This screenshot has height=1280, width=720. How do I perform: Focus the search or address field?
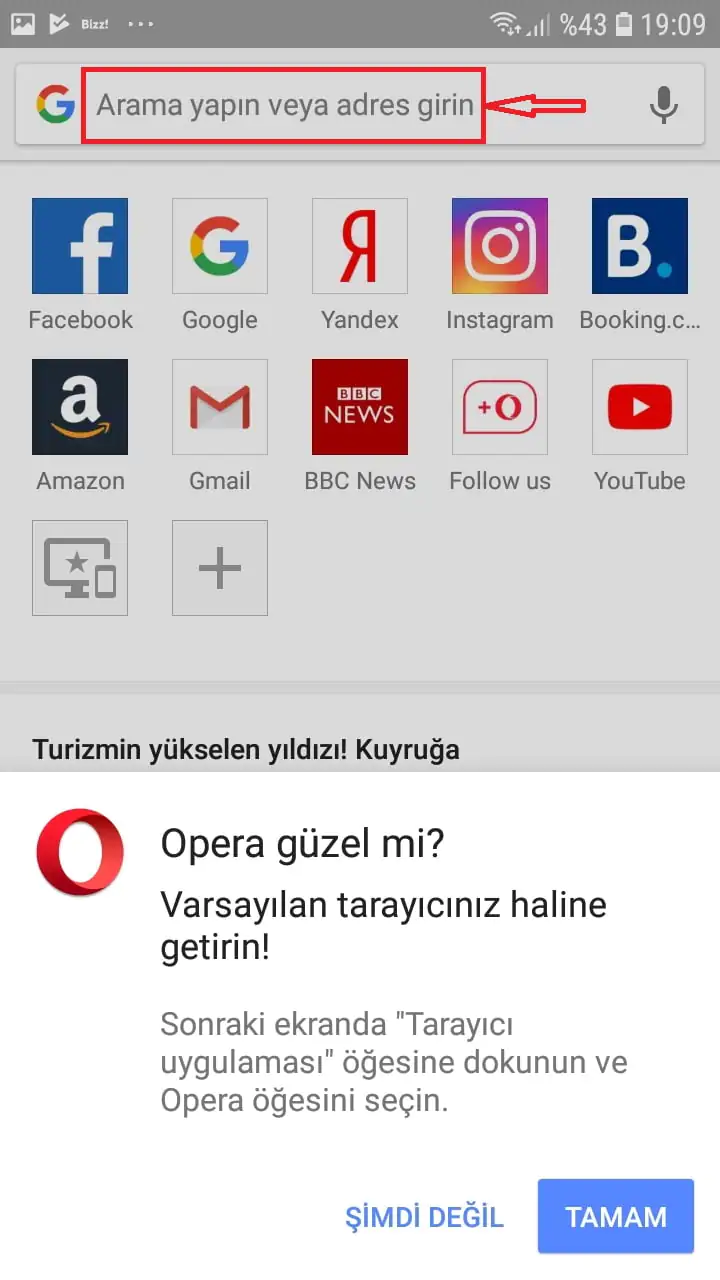pos(284,105)
